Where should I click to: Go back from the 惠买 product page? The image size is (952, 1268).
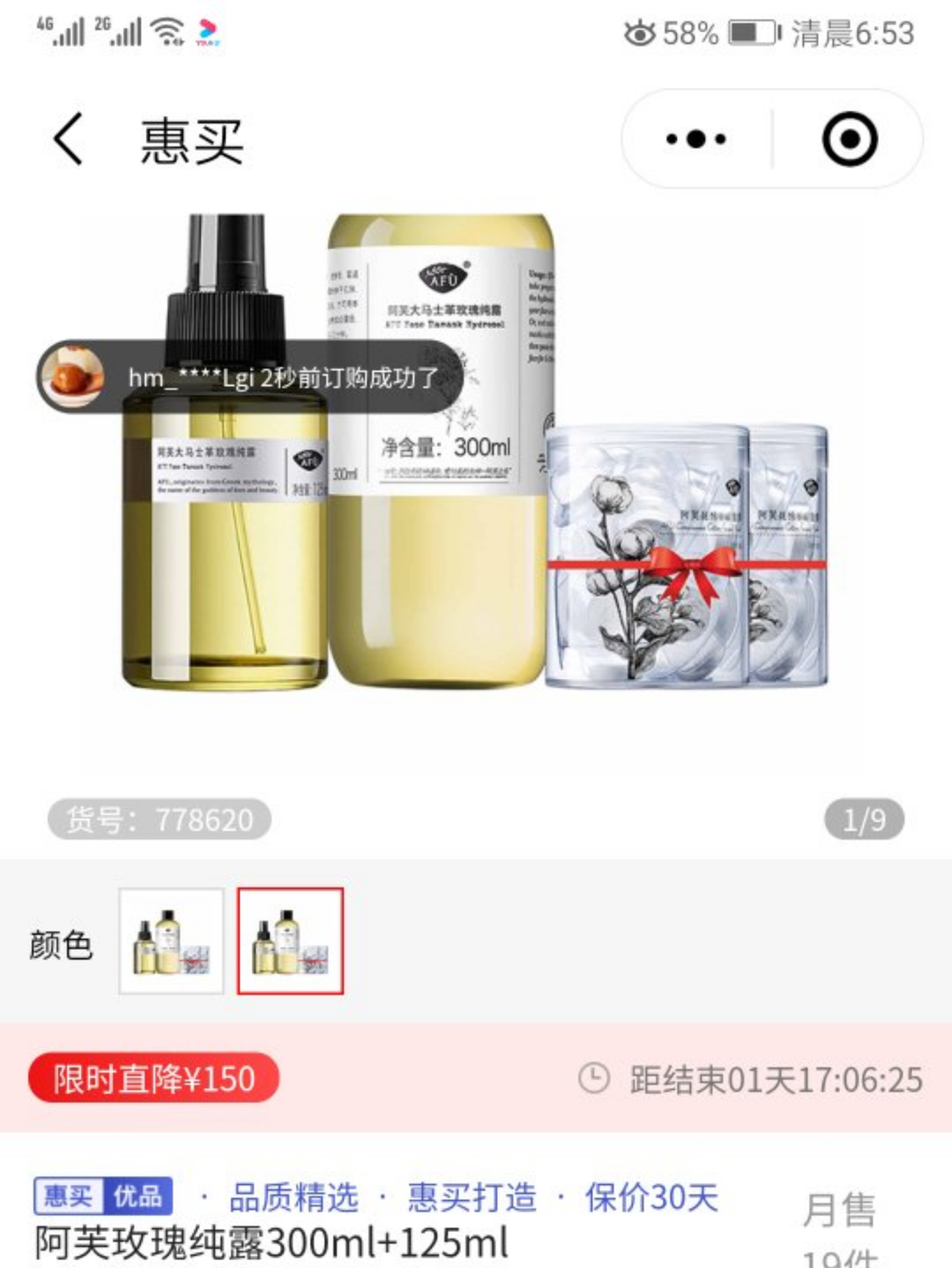click(69, 139)
